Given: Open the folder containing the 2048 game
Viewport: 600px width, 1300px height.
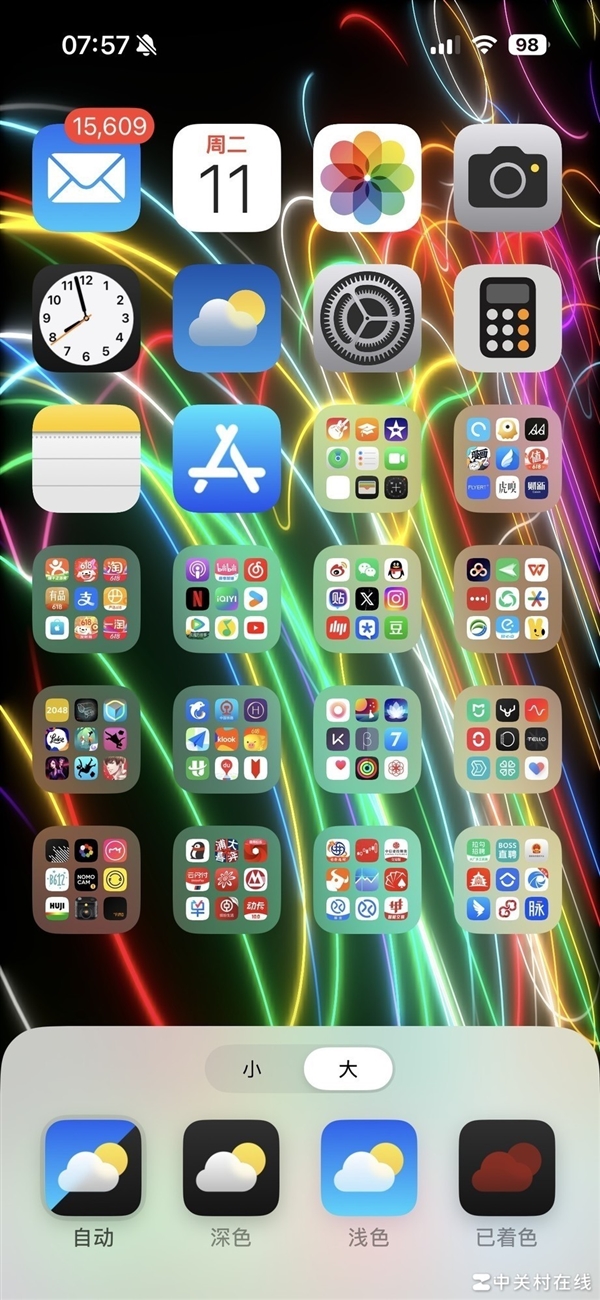Looking at the screenshot, I should coord(86,739).
